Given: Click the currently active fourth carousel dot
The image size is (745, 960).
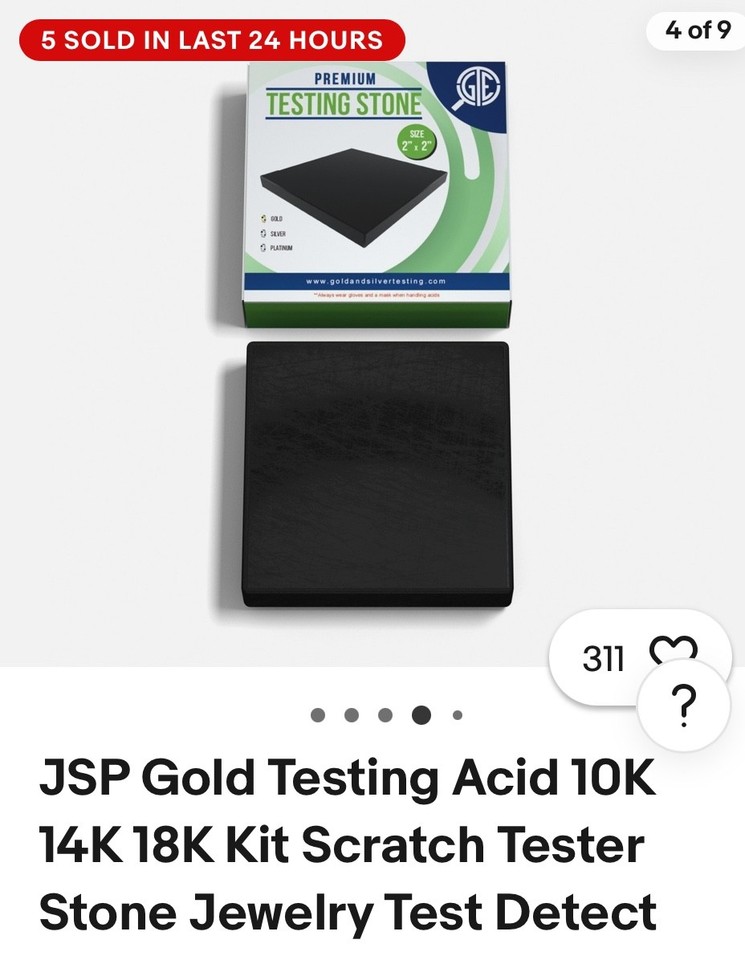Looking at the screenshot, I should (421, 714).
